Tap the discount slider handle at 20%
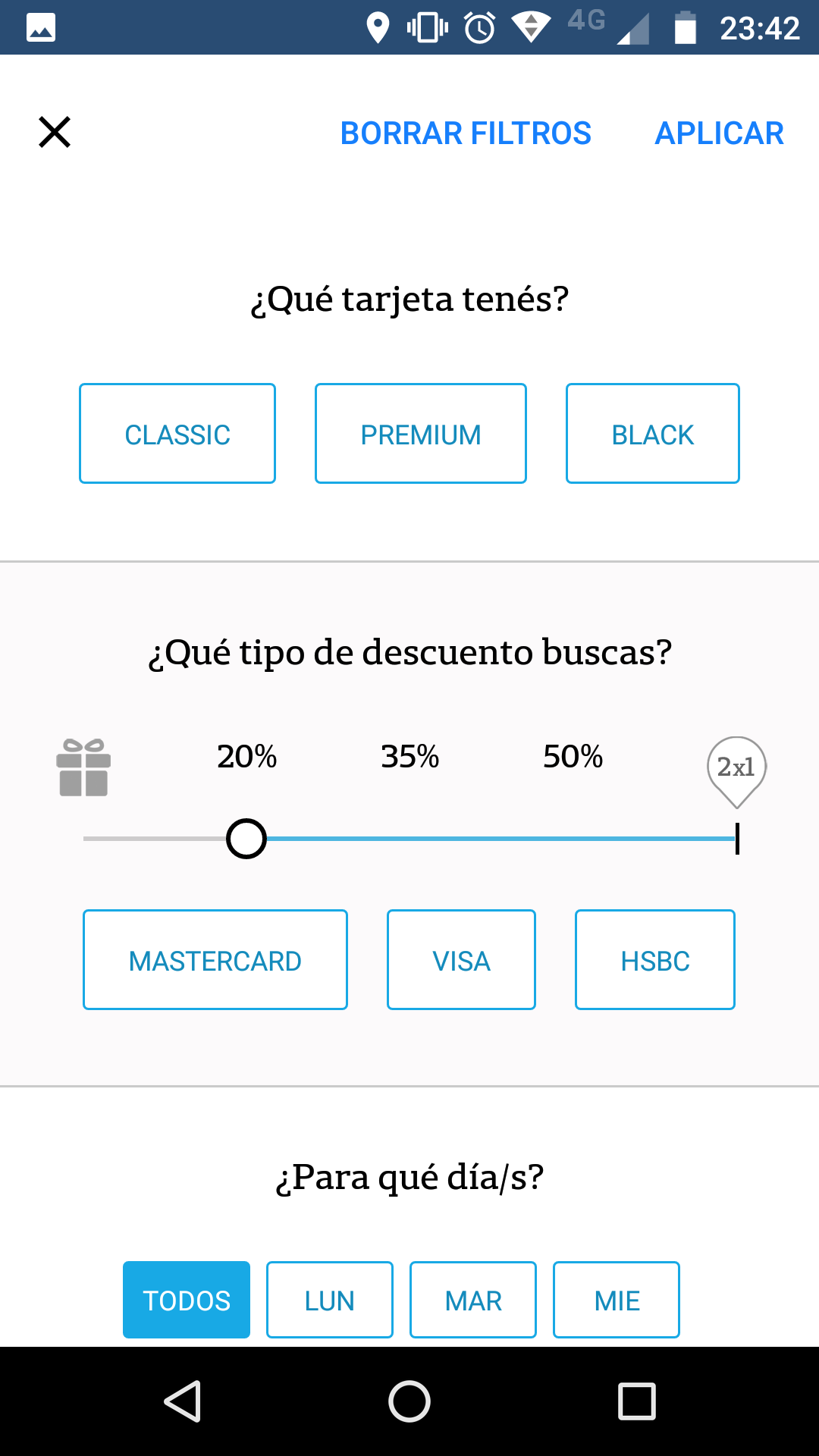819x1456 pixels. point(246,839)
